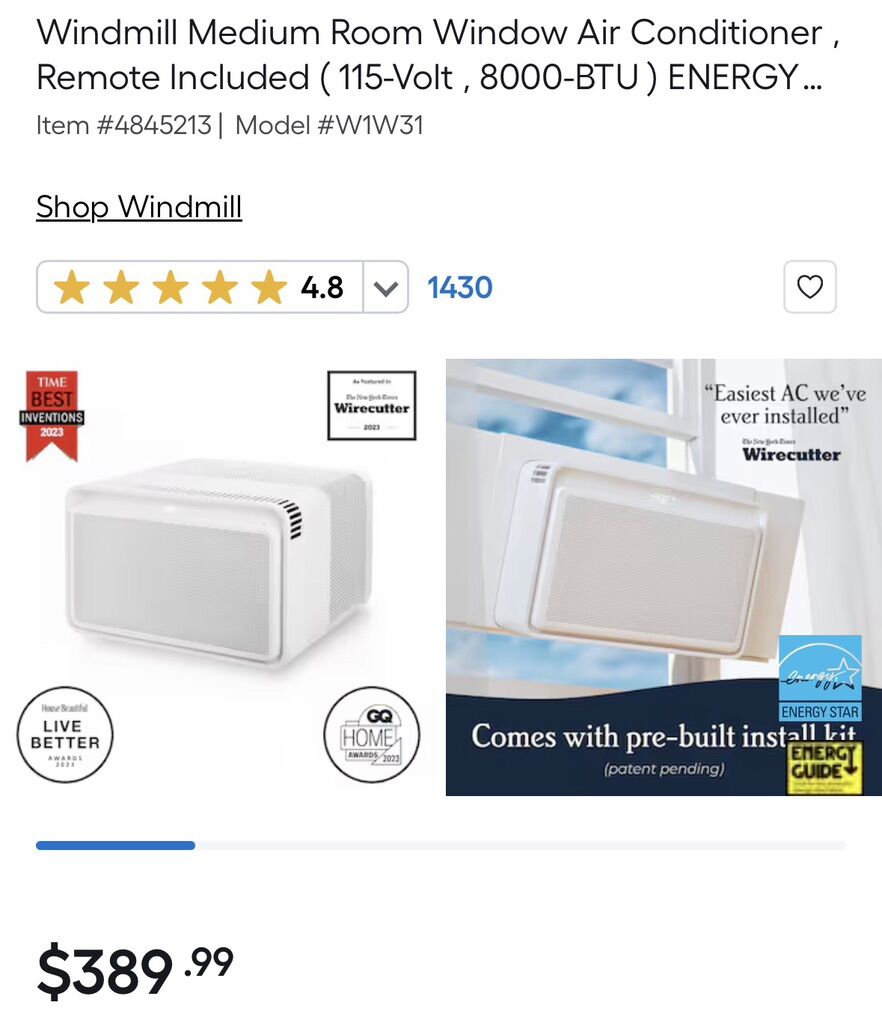View the window-installed air conditioner image

(663, 577)
